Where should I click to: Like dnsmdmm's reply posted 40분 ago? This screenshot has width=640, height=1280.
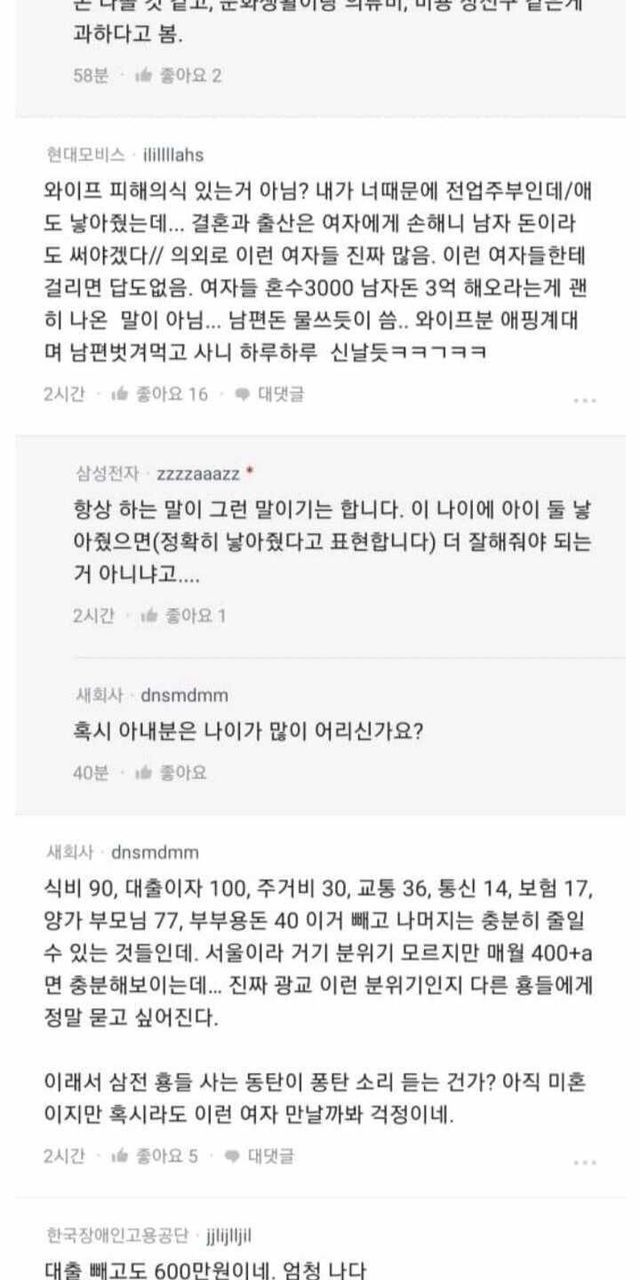(x=170, y=771)
